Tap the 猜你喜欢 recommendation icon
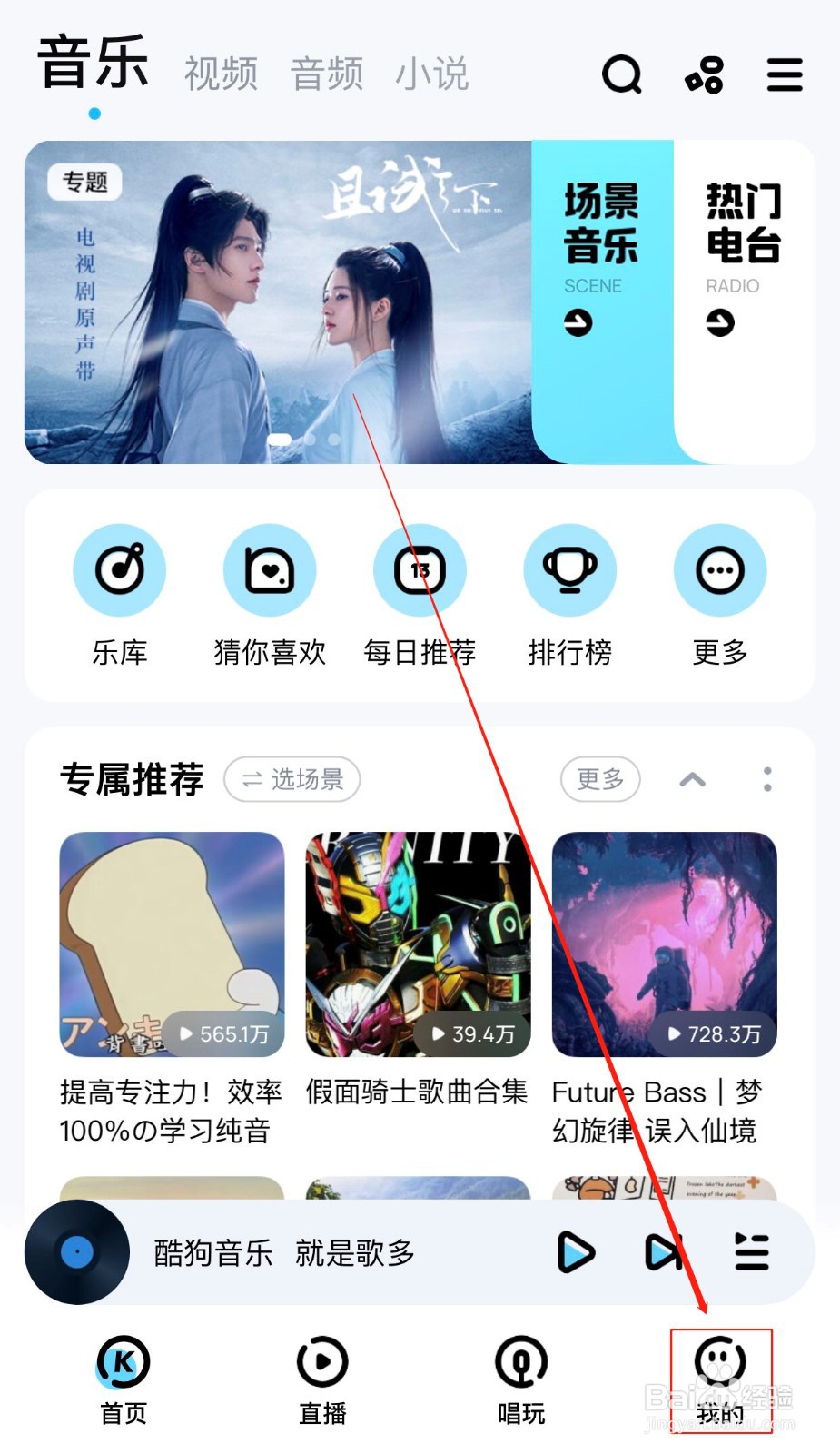The height and width of the screenshot is (1453, 840). point(270,569)
